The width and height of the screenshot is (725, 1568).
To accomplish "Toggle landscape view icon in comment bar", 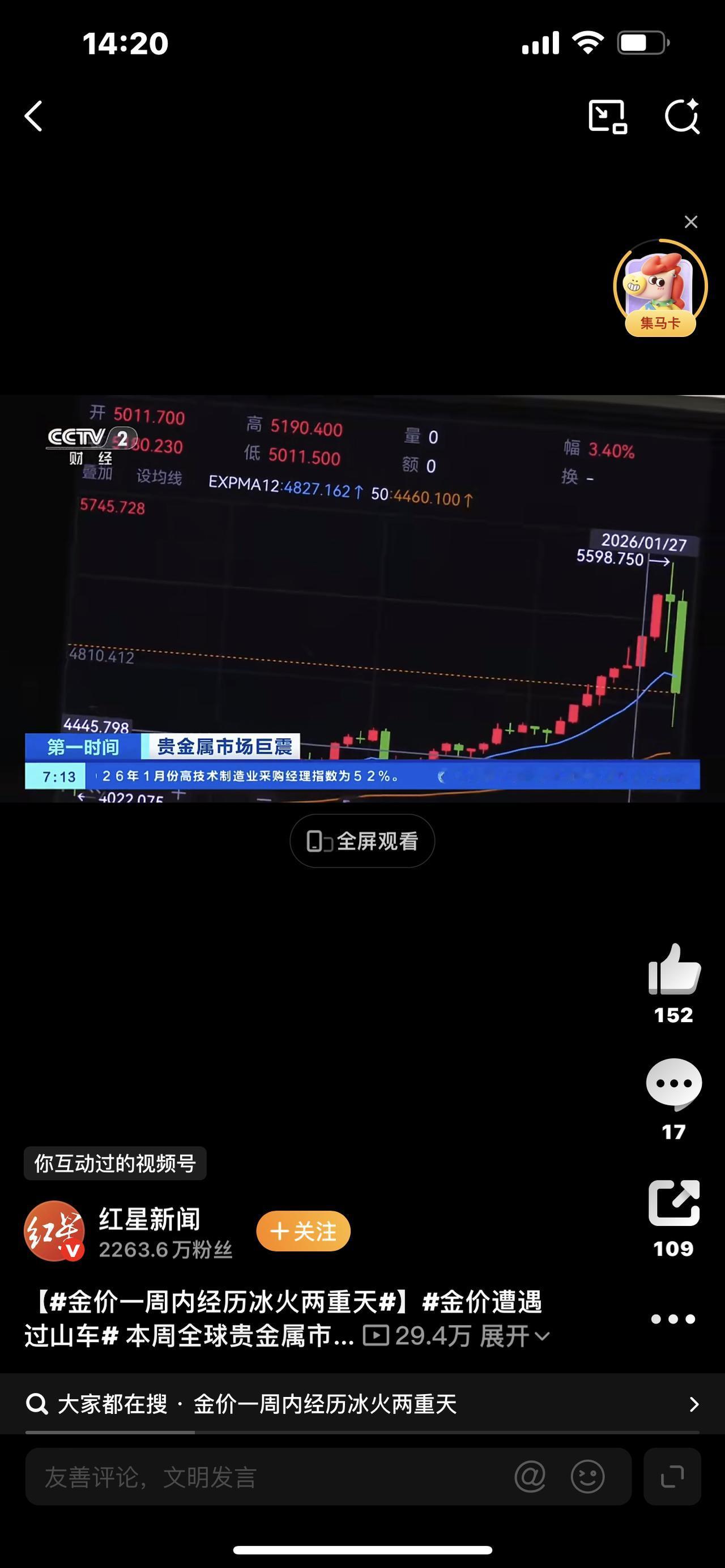I will coord(671,1477).
